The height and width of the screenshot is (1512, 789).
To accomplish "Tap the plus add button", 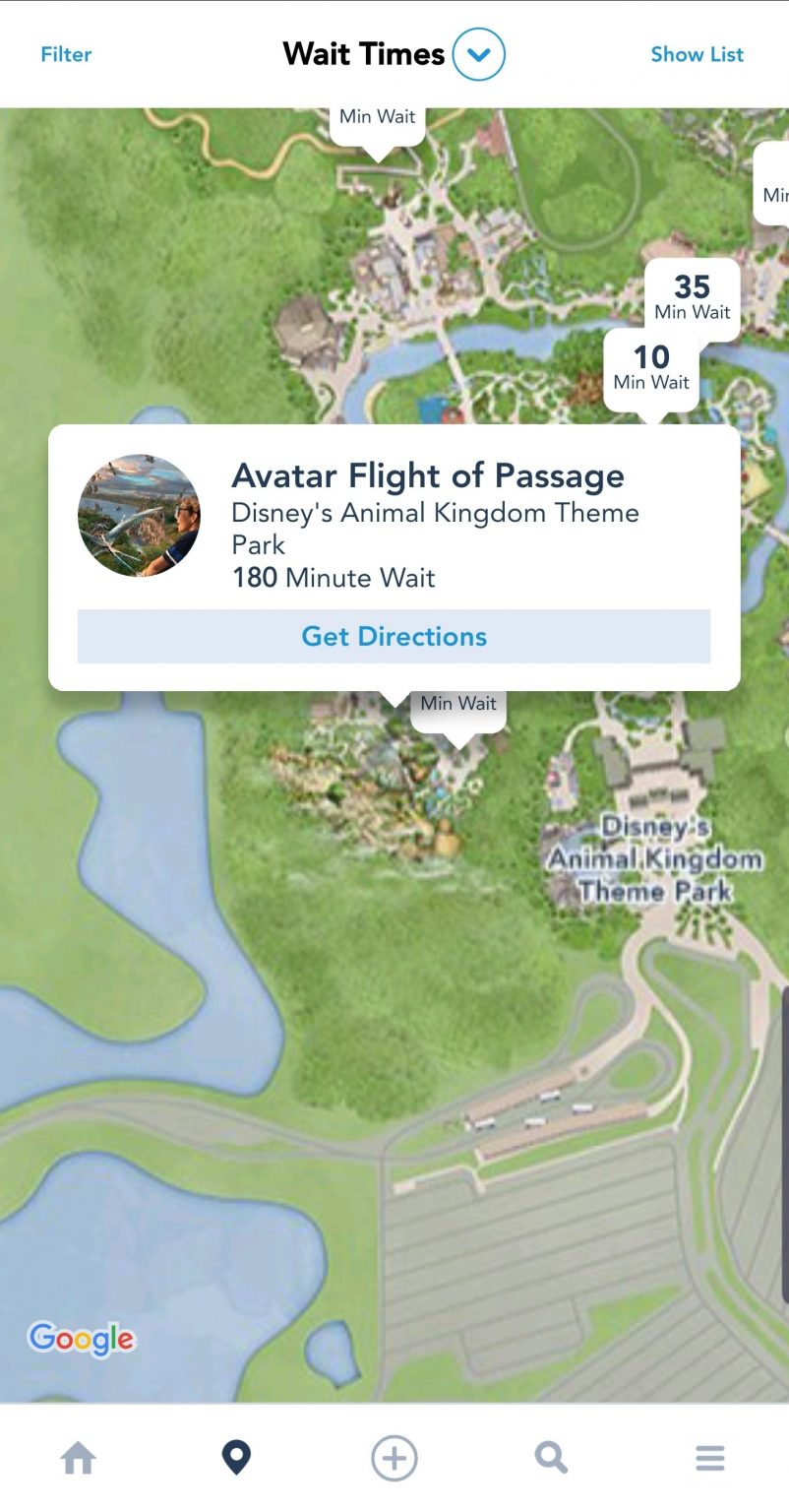I will point(394,1457).
